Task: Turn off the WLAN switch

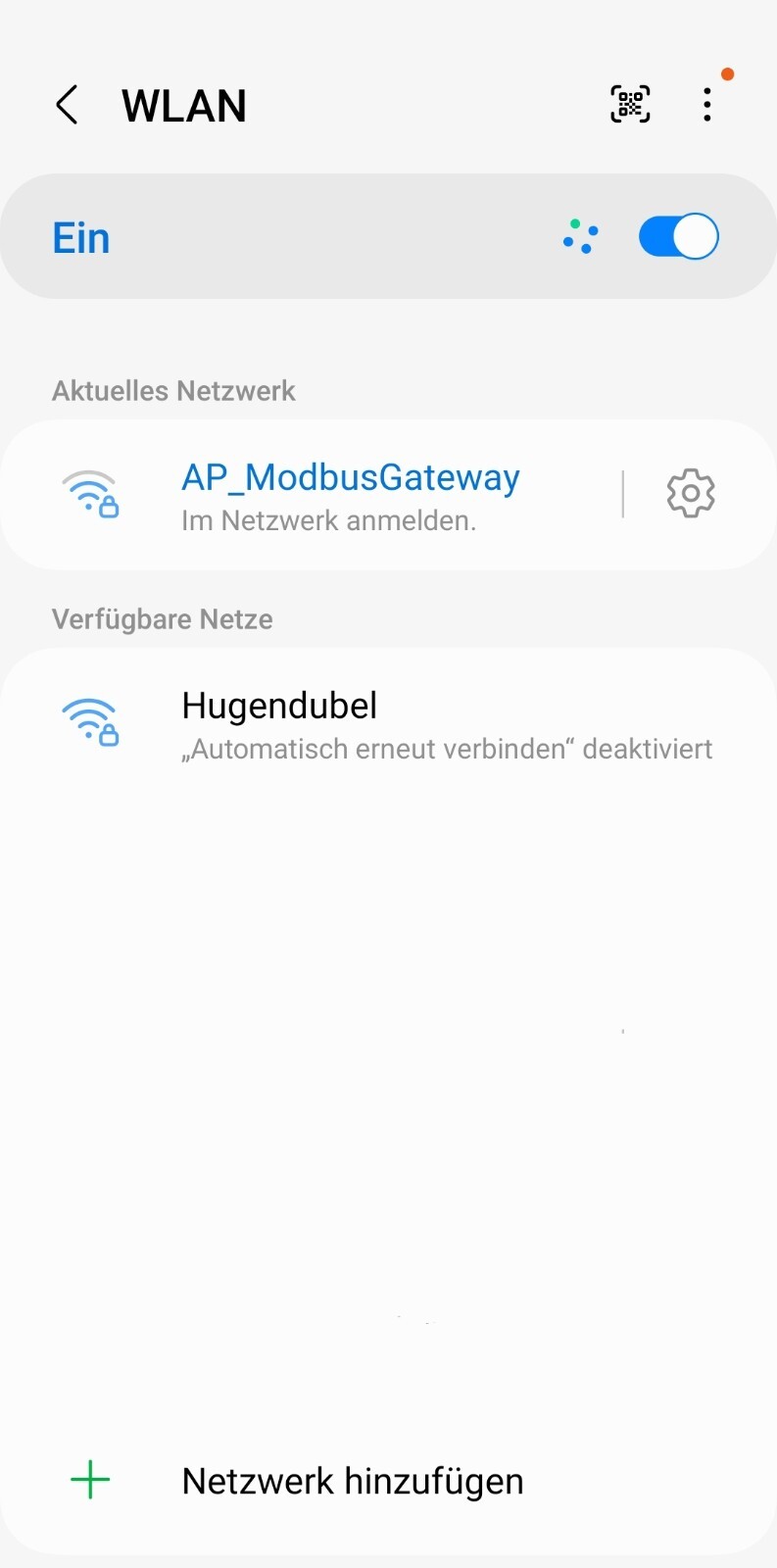Action: pos(678,237)
